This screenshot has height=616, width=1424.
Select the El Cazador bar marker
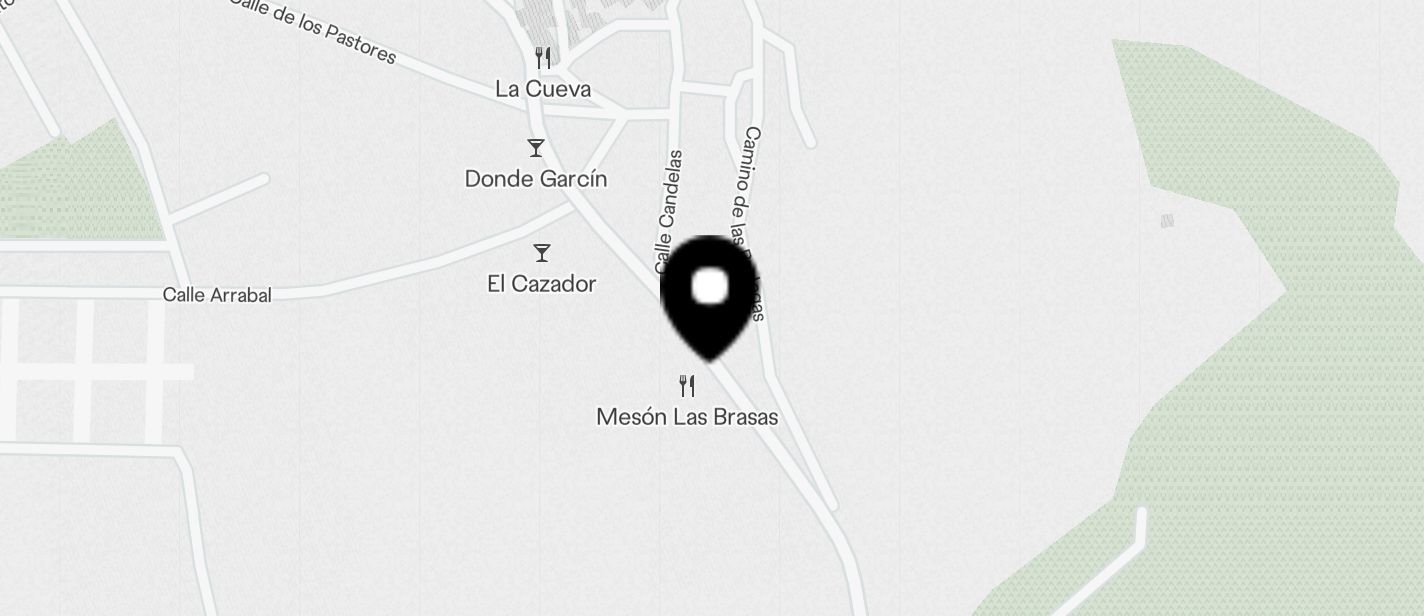541,253
